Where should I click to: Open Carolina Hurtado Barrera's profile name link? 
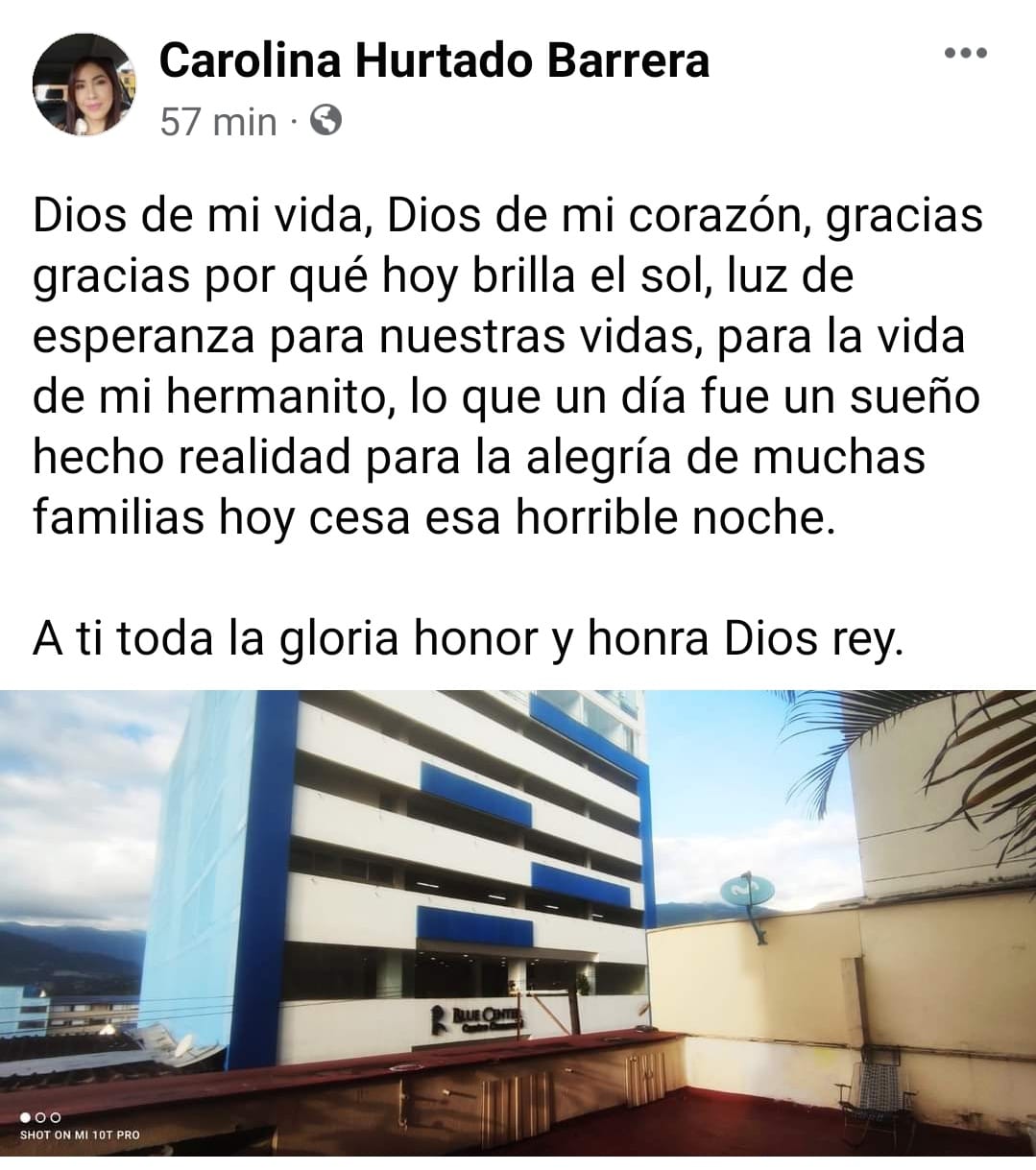pyautogui.click(x=434, y=60)
